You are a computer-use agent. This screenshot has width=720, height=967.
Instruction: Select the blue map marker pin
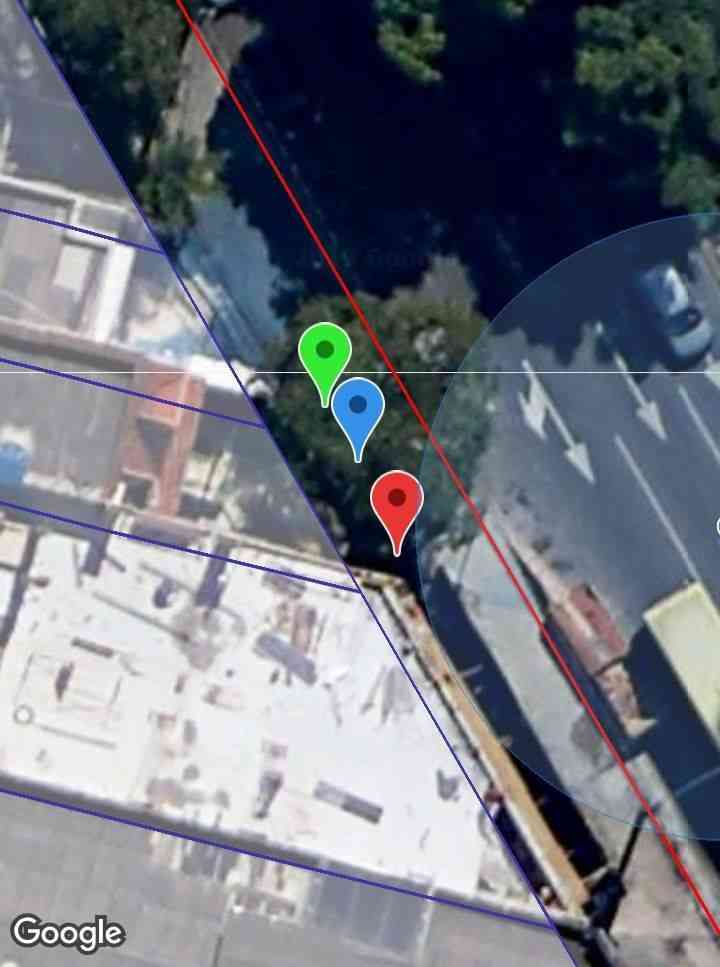pos(358,406)
